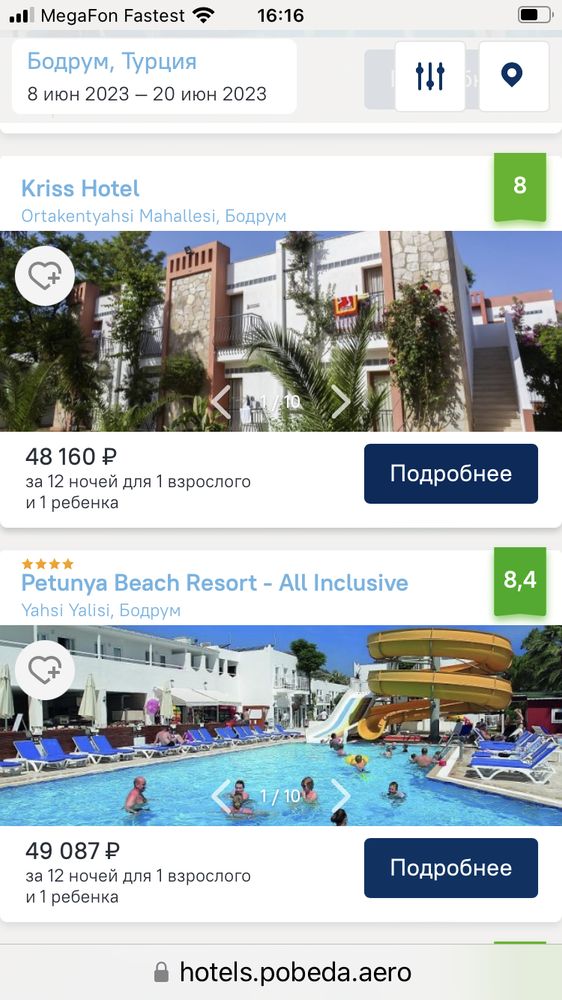
Task: Tap Подробнее for Kriss Hotel
Action: coord(451,474)
